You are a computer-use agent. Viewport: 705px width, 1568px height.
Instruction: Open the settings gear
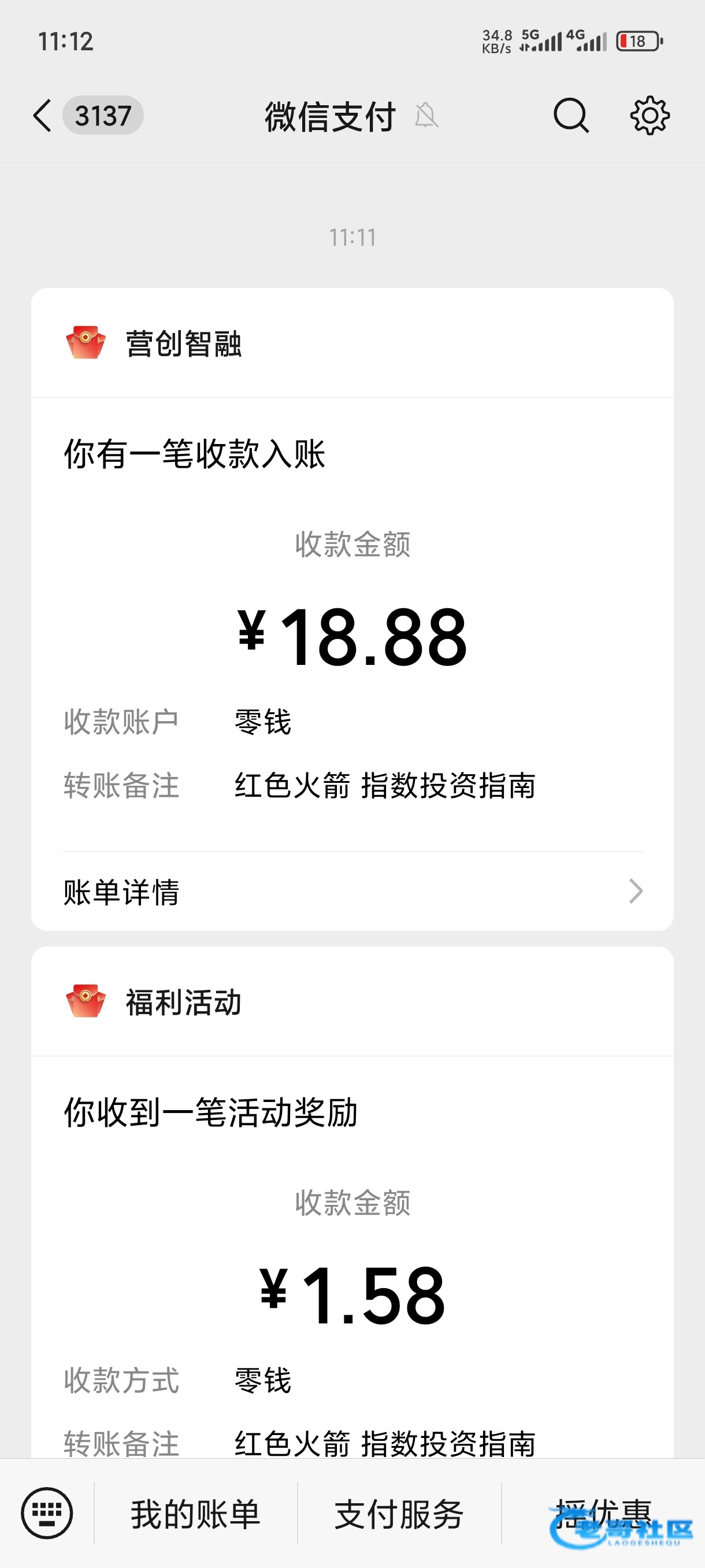coord(649,116)
